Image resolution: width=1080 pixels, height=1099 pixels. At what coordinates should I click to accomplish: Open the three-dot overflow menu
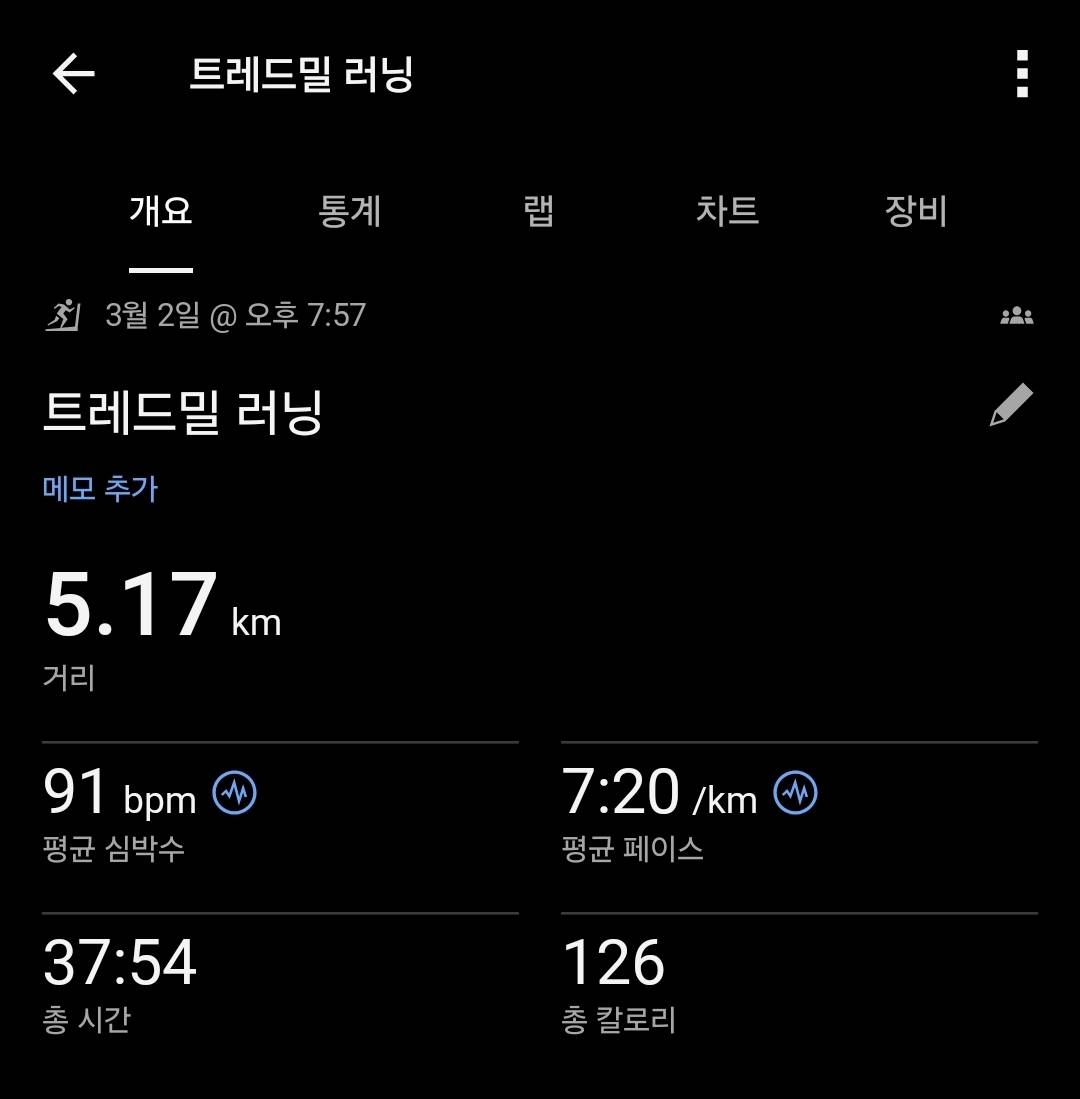click(x=1022, y=74)
